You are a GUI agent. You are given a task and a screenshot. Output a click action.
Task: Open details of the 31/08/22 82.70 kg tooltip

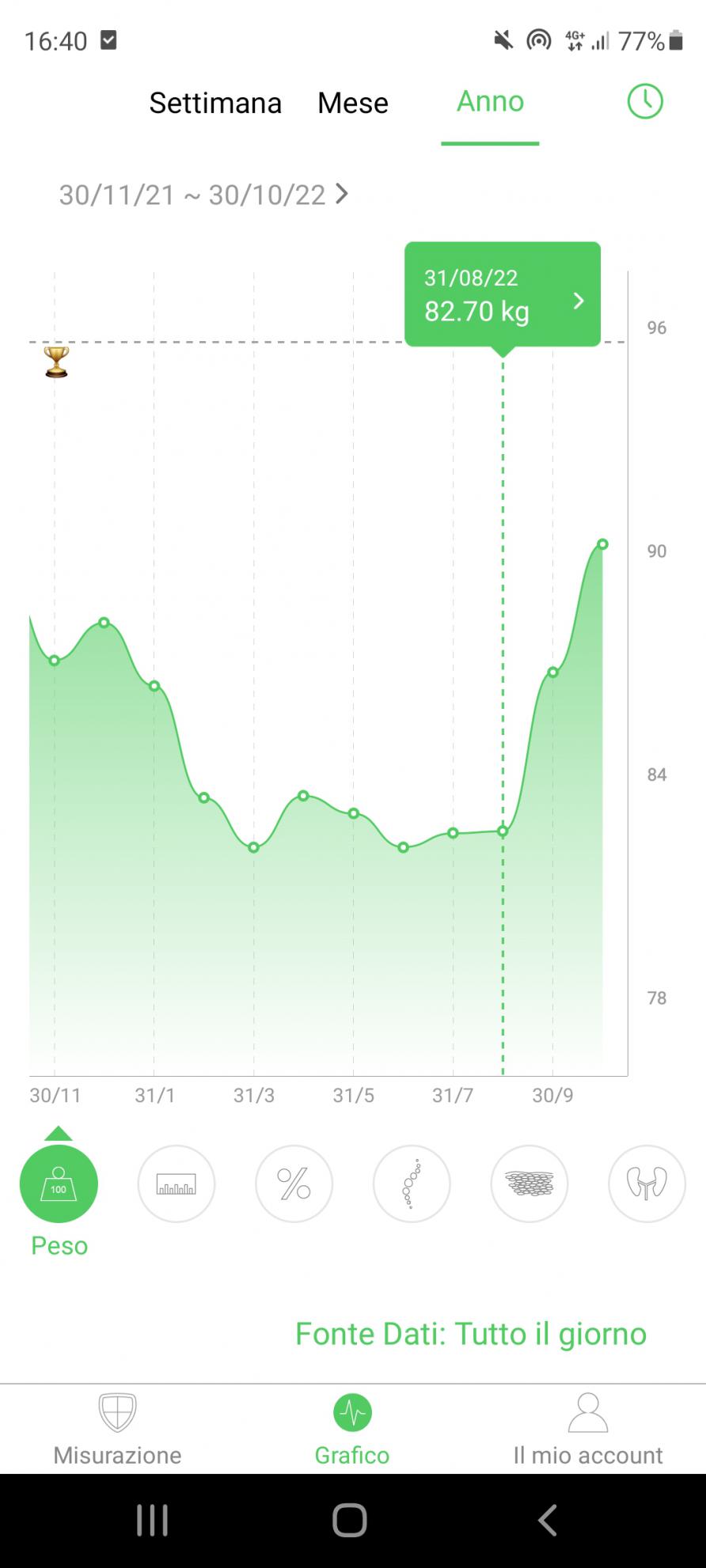point(502,294)
